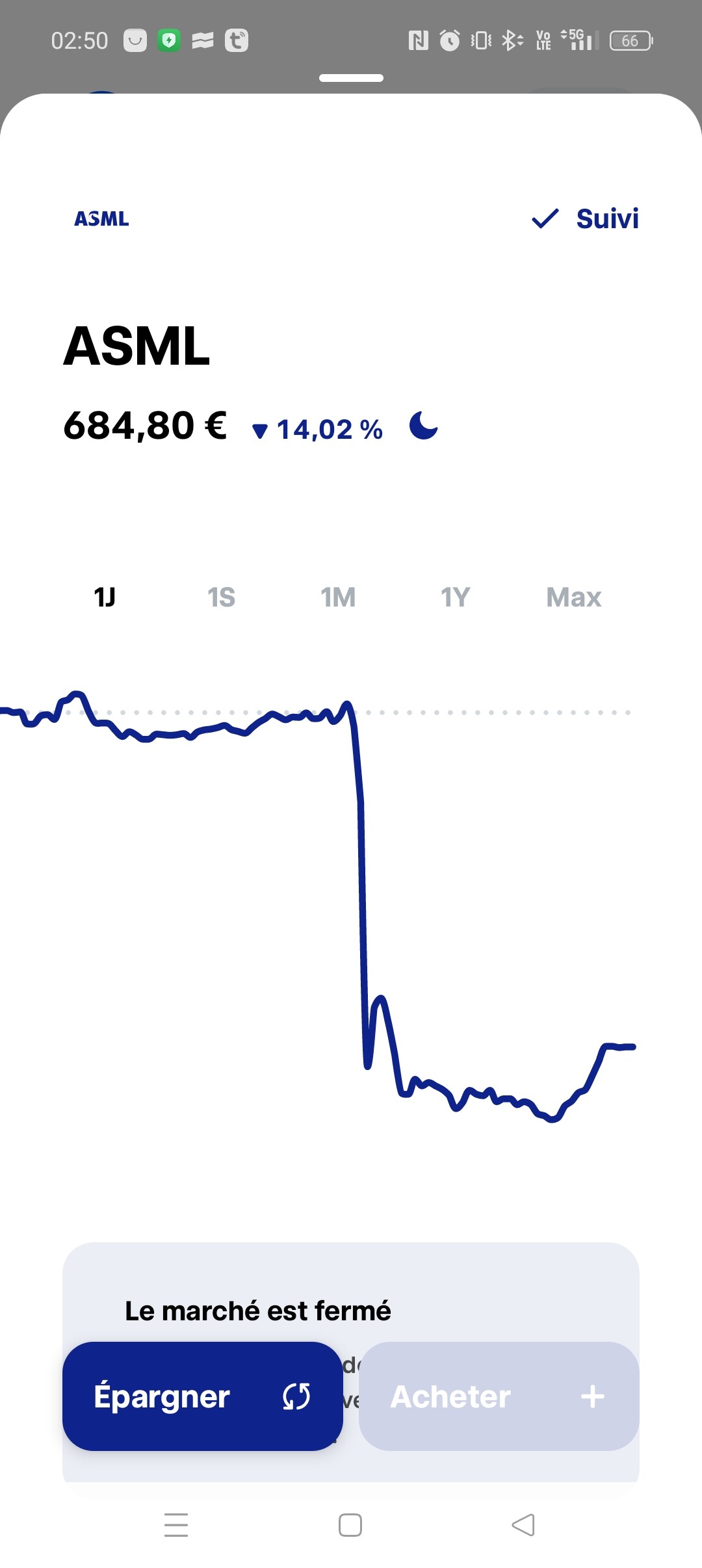702x1568 pixels.
Task: Switch chart to 1S range
Action: tap(221, 597)
